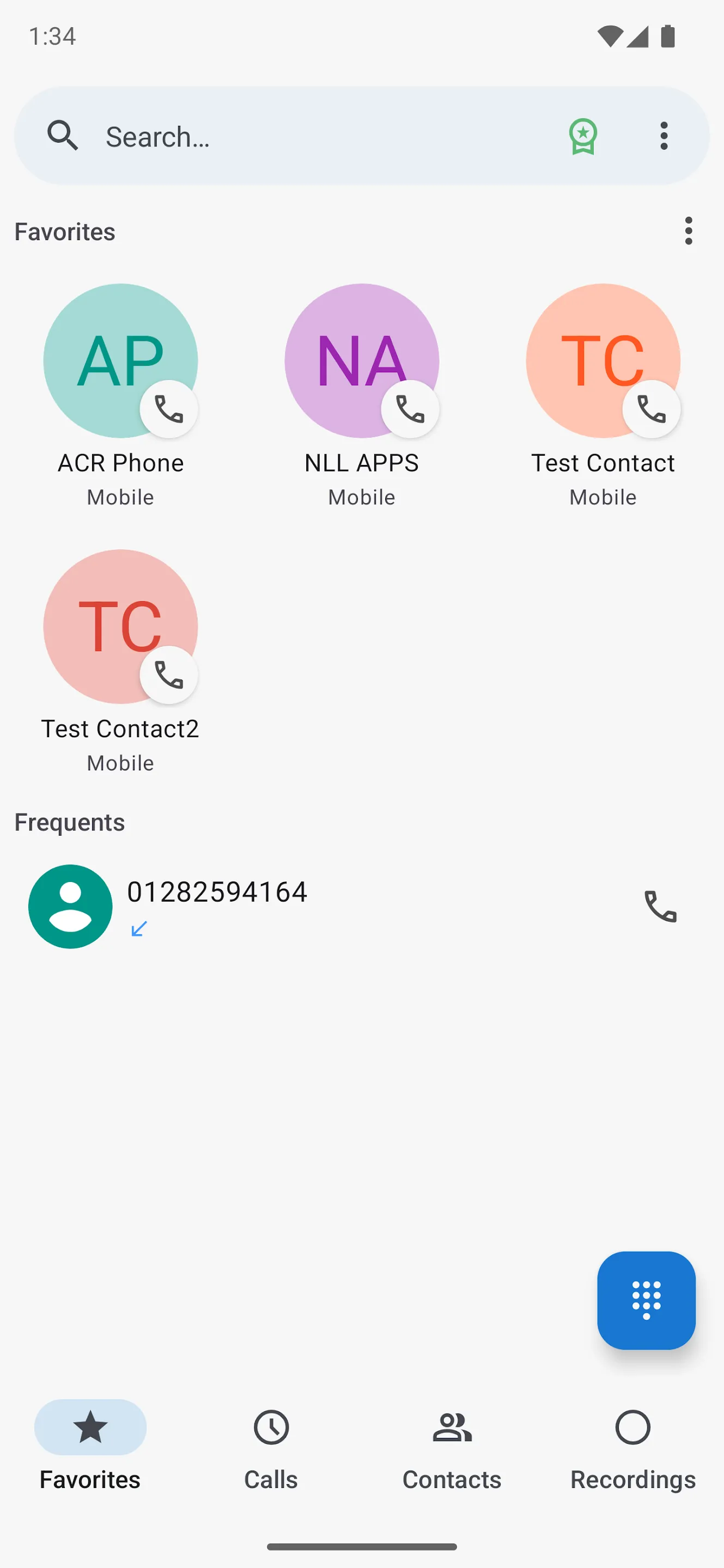This screenshot has height=1568, width=724.
Task: Open the contact avatar for 01282594164
Action: [x=69, y=906]
